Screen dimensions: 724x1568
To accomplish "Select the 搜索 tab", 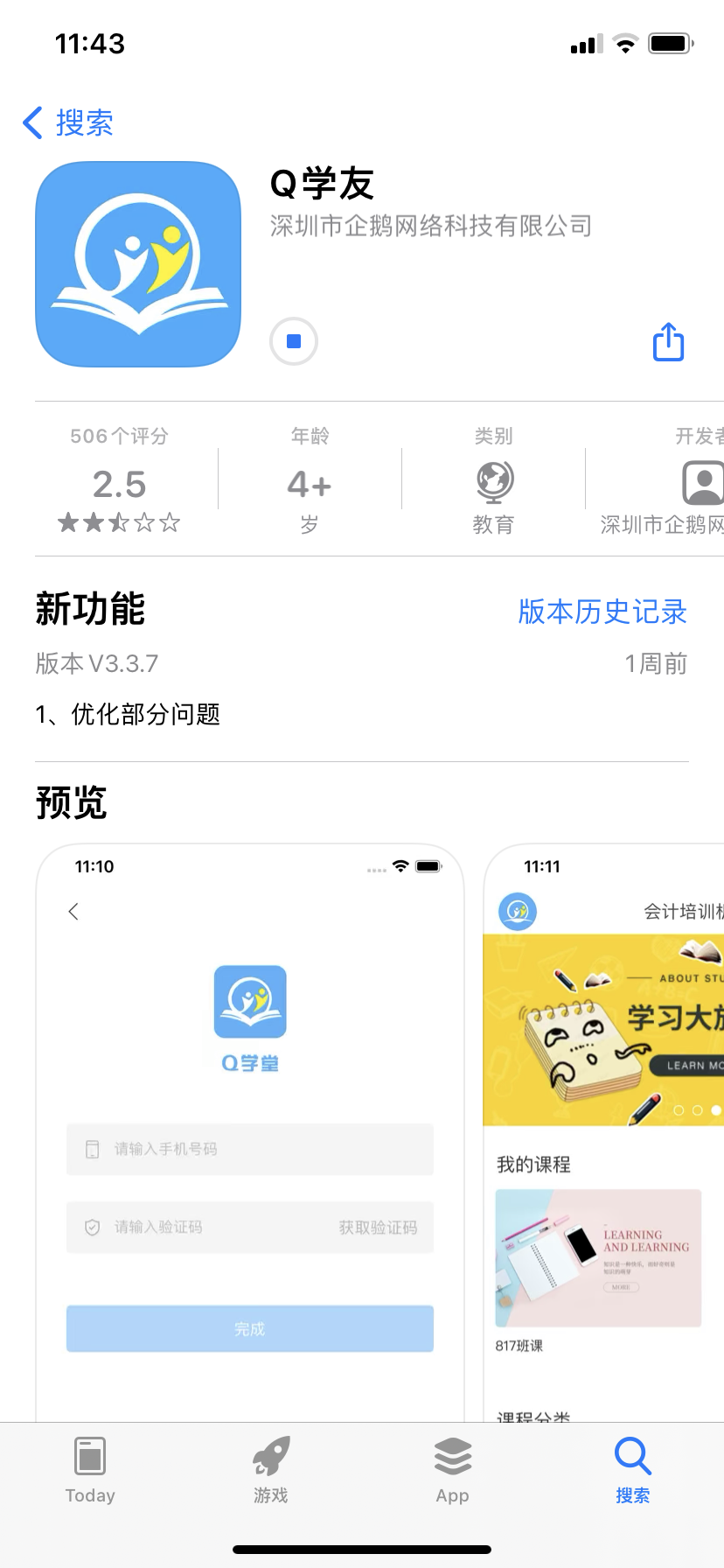I will [632, 1457].
